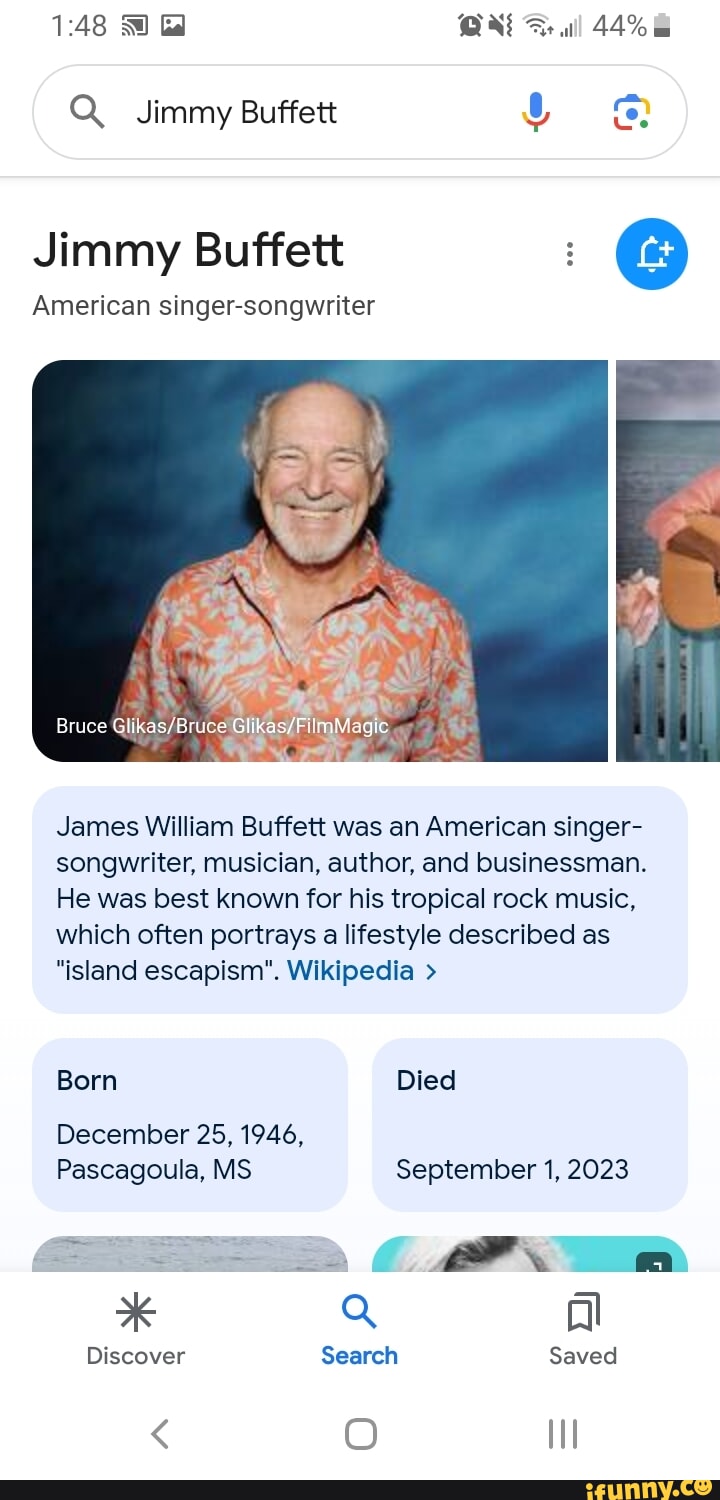The image size is (720, 1500).
Task: Open the Discover feed
Action: (135, 1328)
